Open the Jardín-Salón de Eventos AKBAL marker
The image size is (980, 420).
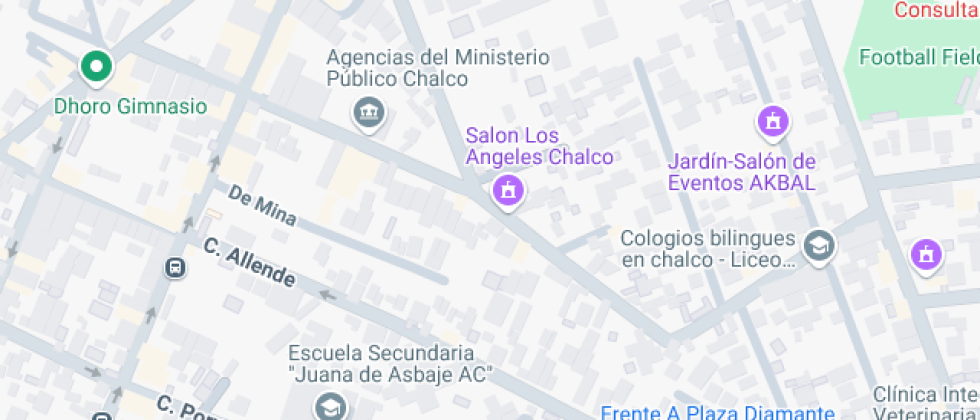pyautogui.click(x=771, y=123)
